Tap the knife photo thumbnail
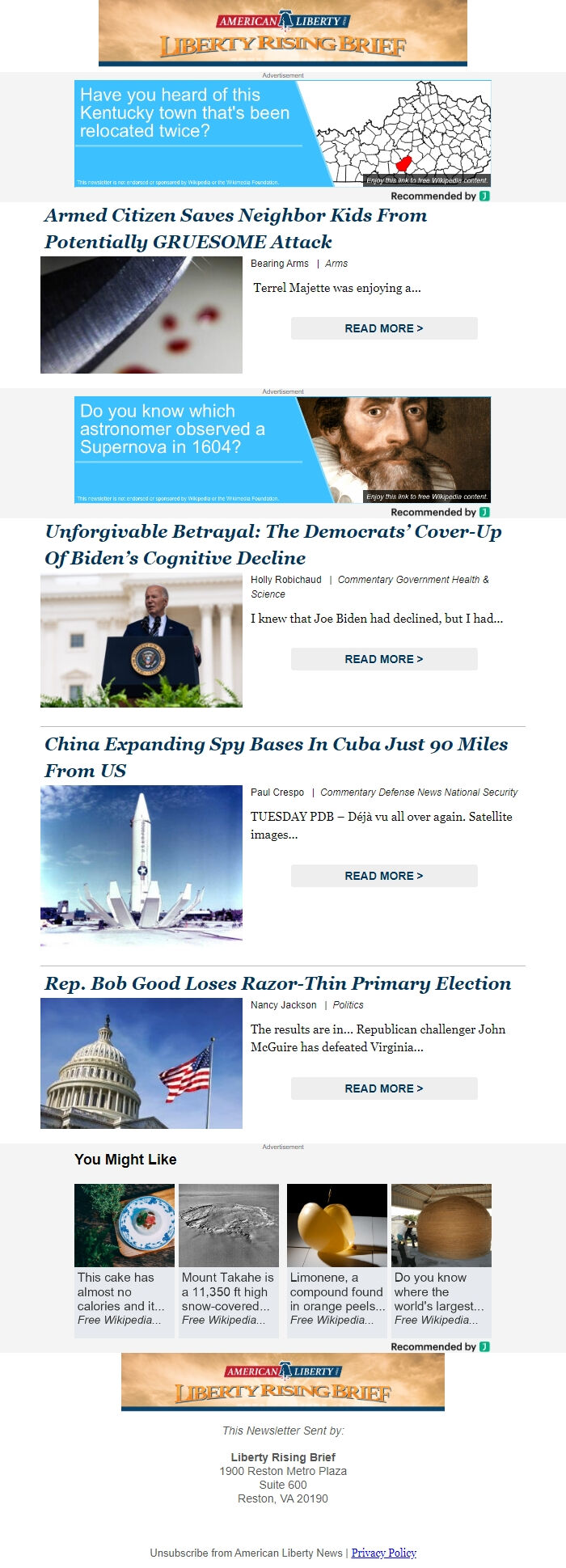 pyautogui.click(x=141, y=315)
